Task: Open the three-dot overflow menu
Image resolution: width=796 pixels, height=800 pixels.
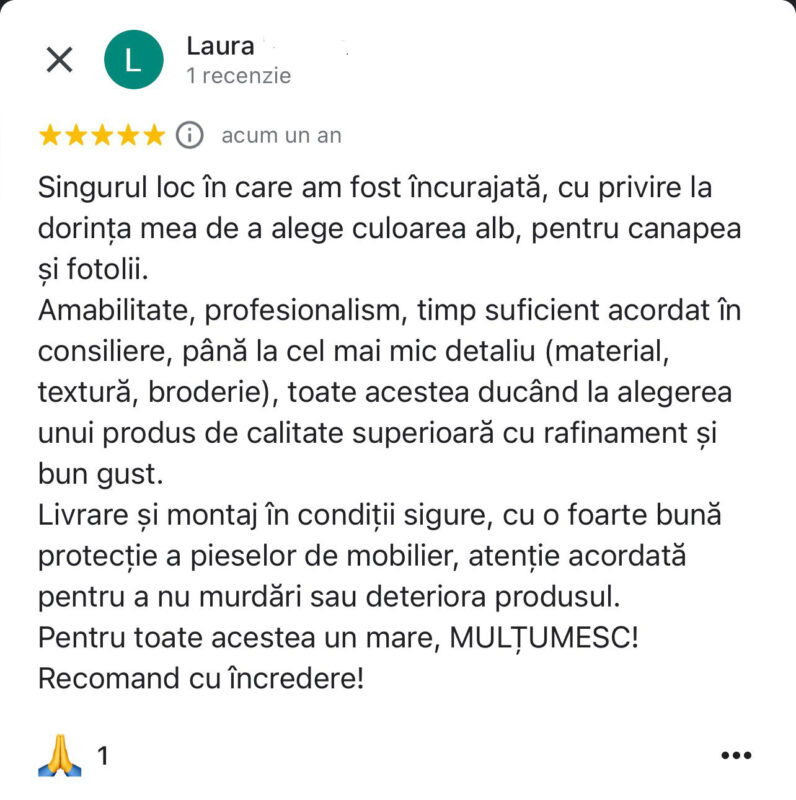Action: [x=735, y=756]
